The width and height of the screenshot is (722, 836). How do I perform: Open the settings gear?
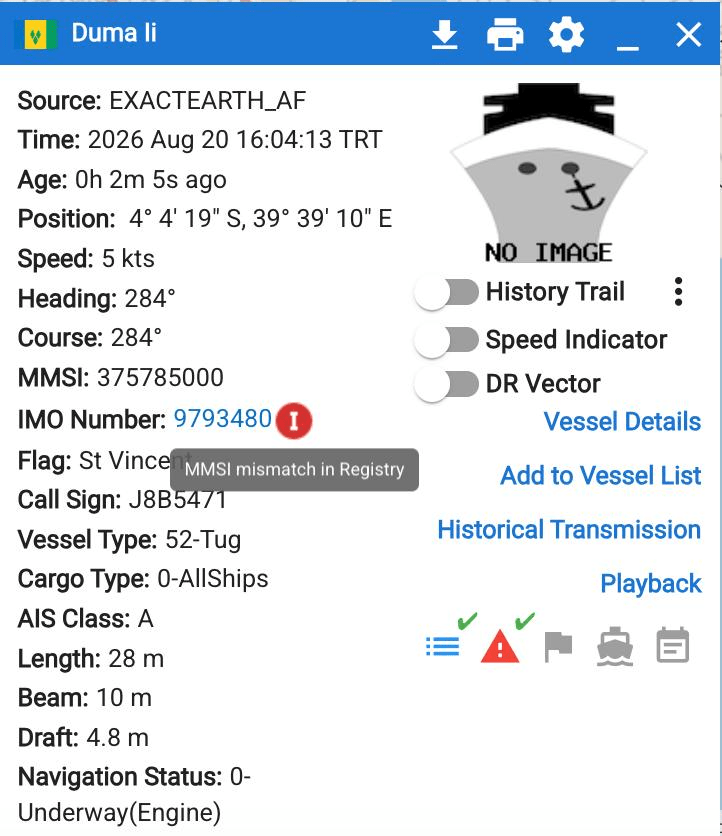[x=566, y=35]
